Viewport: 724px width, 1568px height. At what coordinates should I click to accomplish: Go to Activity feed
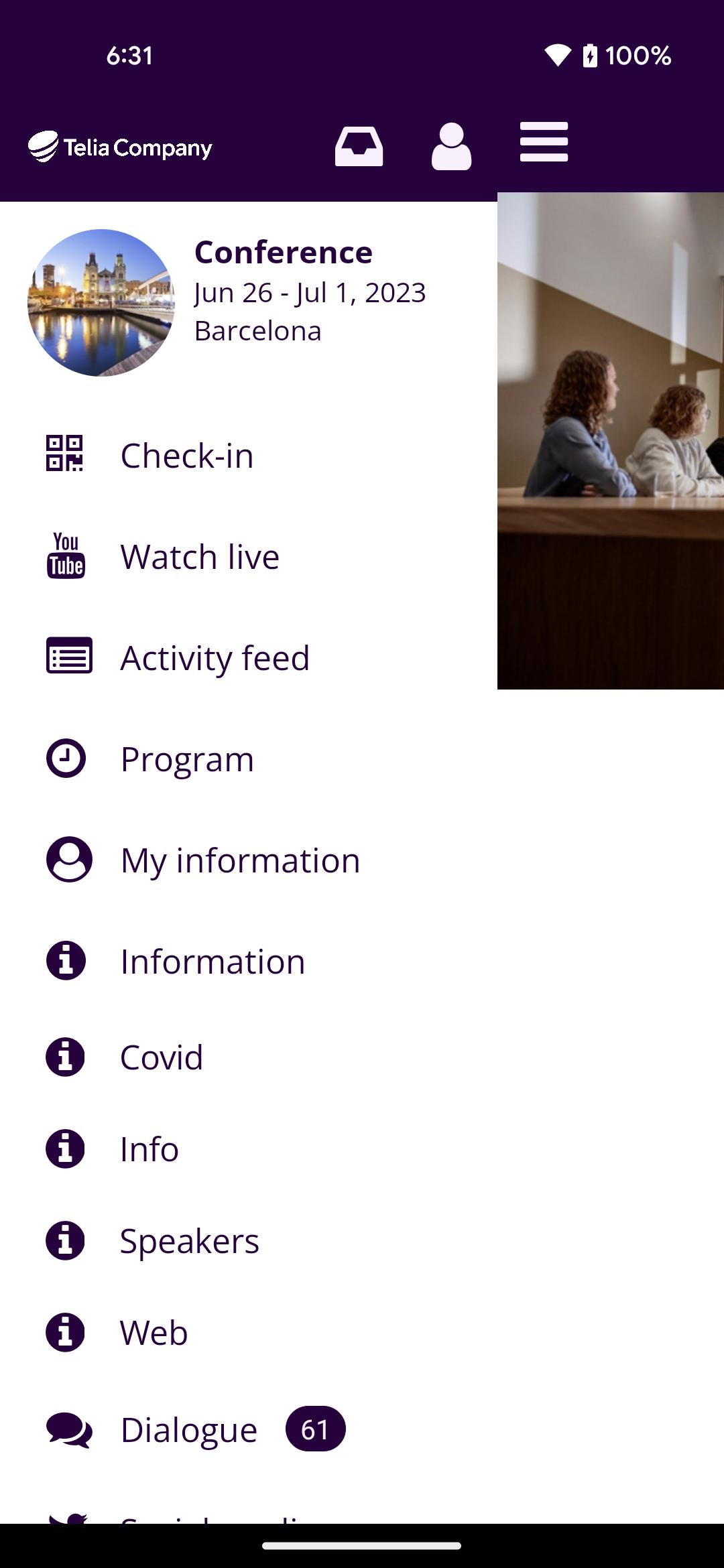[215, 657]
